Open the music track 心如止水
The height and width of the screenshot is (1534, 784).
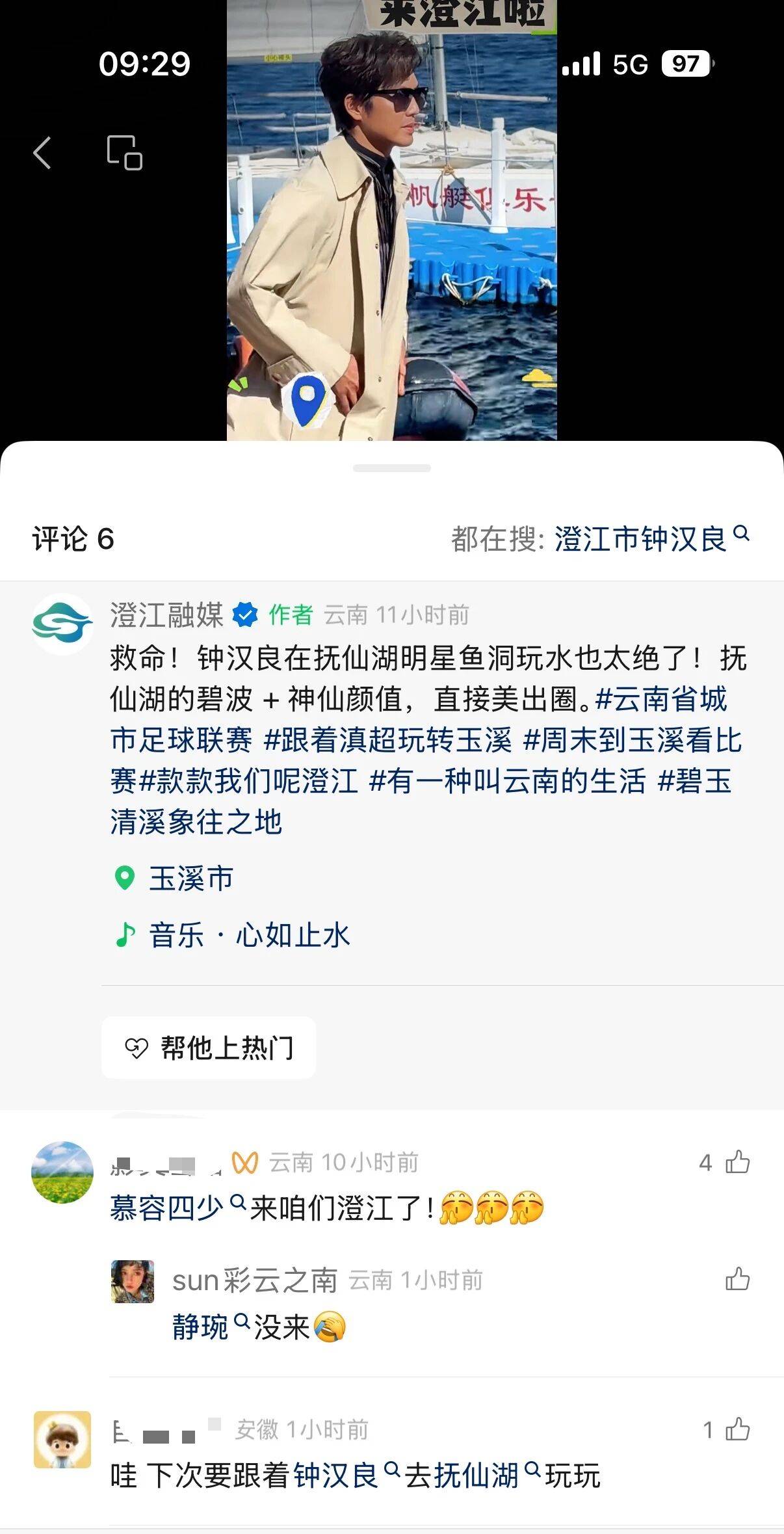293,935
